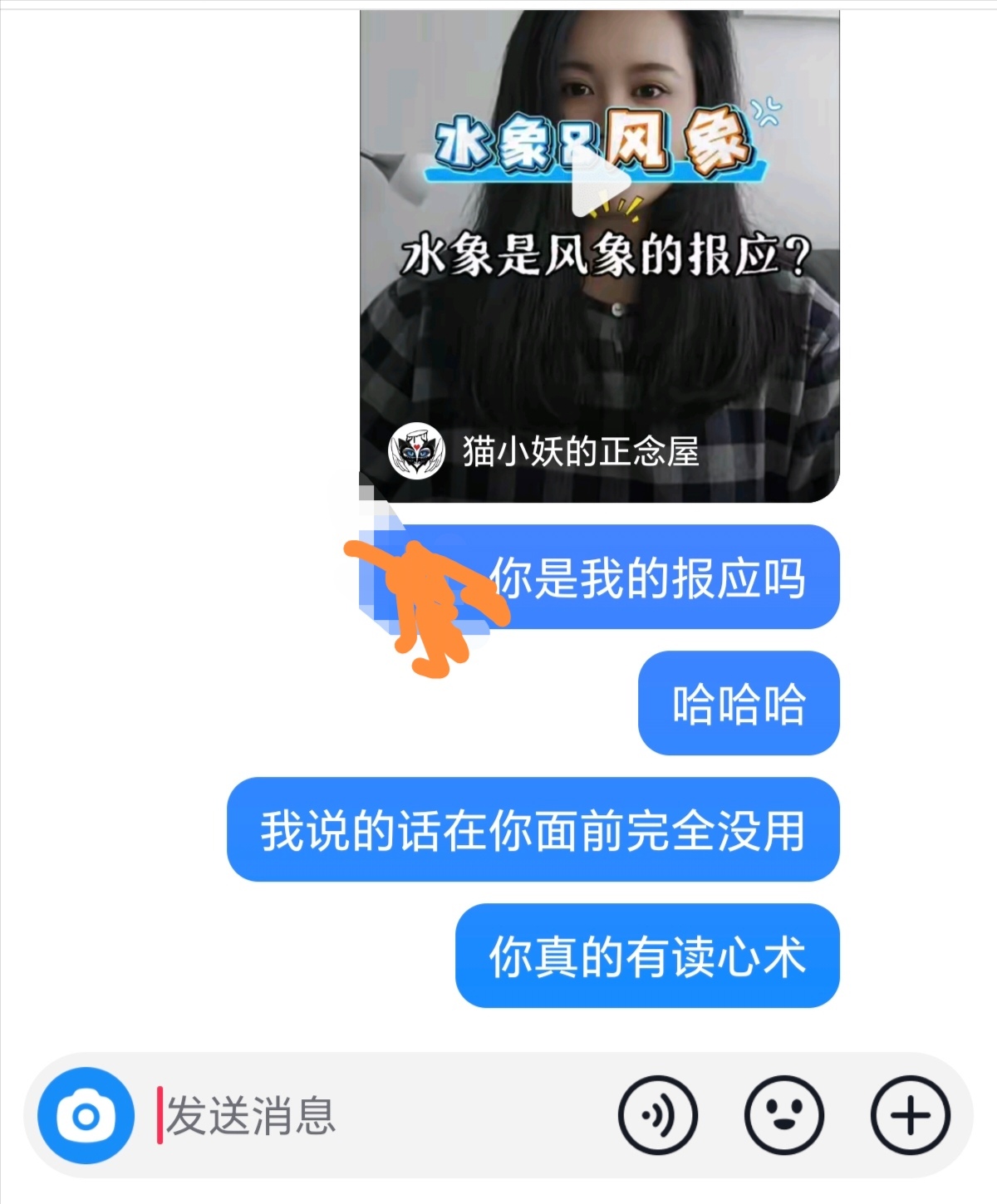Image resolution: width=997 pixels, height=1204 pixels.
Task: Tap the 发送消息 text field
Action: pos(374,1115)
